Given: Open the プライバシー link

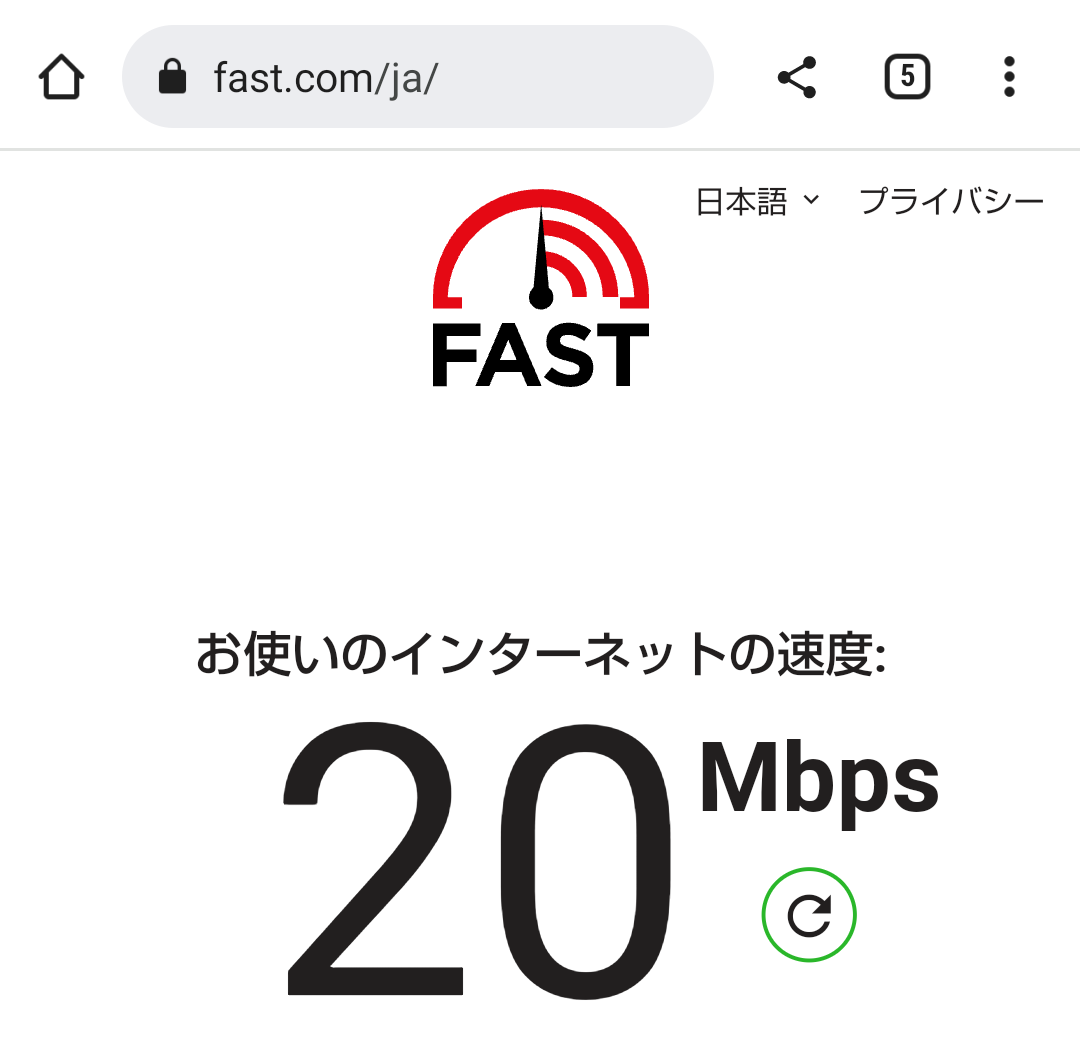Looking at the screenshot, I should (x=951, y=202).
